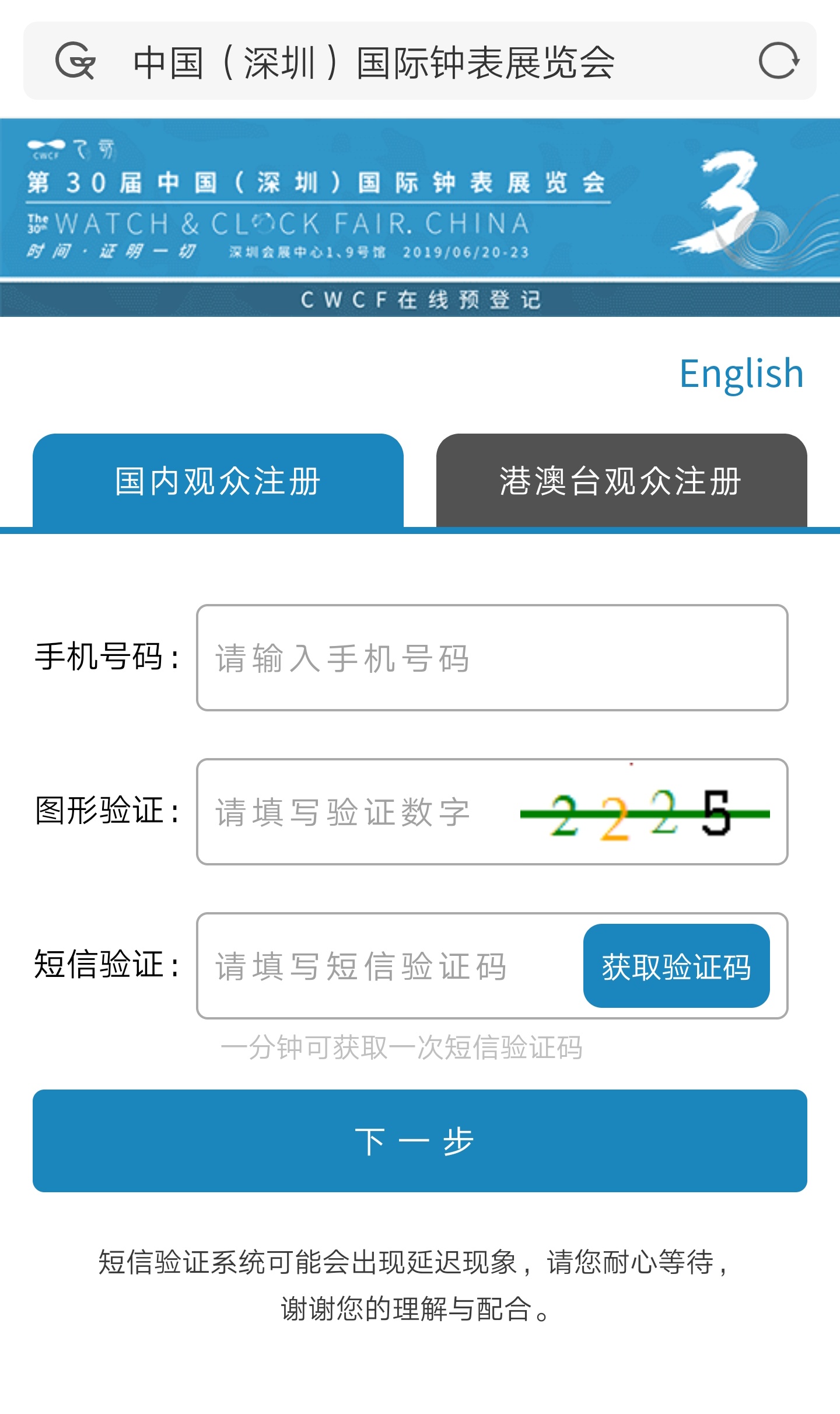
Task: Focus the 手机号码 phone number field
Action: coord(492,658)
